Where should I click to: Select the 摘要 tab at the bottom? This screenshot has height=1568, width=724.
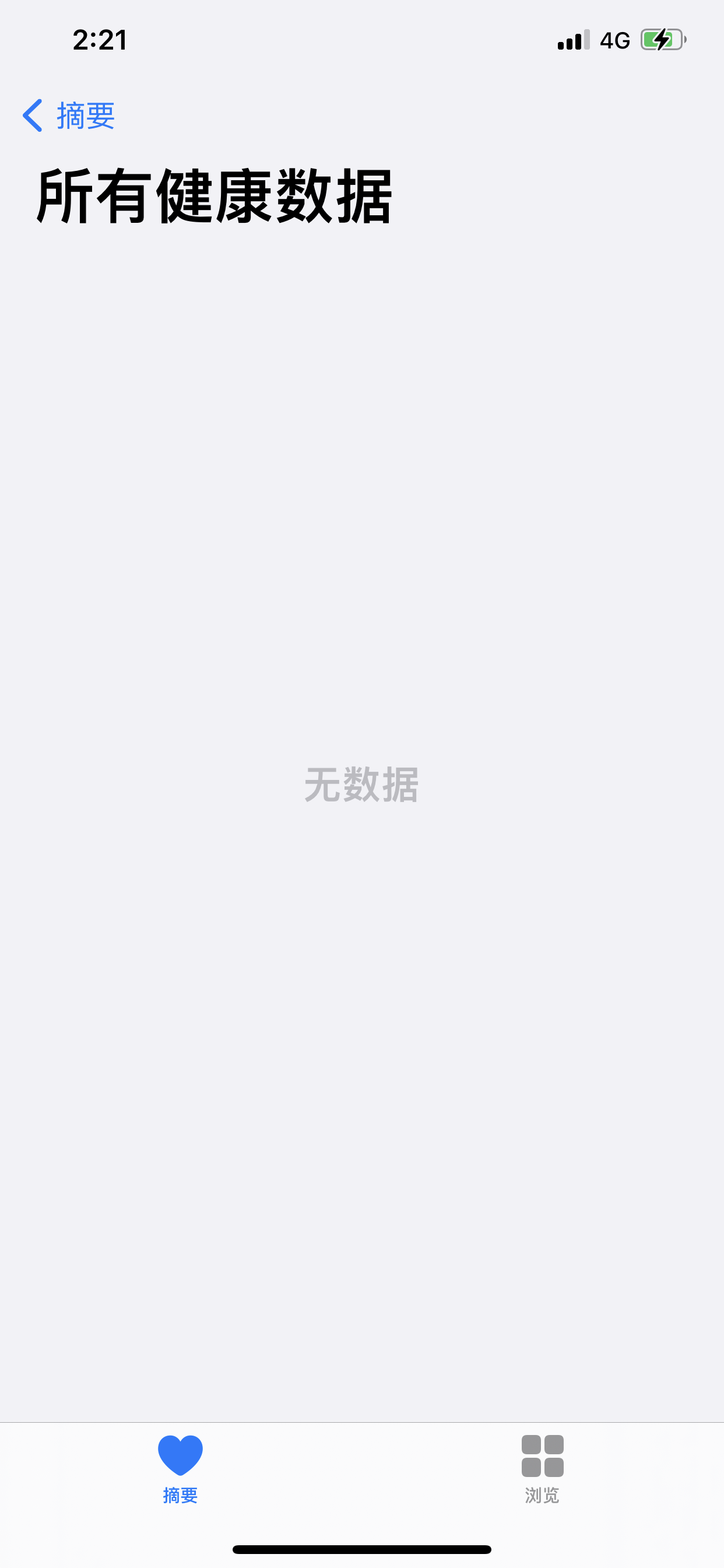pyautogui.click(x=180, y=1468)
